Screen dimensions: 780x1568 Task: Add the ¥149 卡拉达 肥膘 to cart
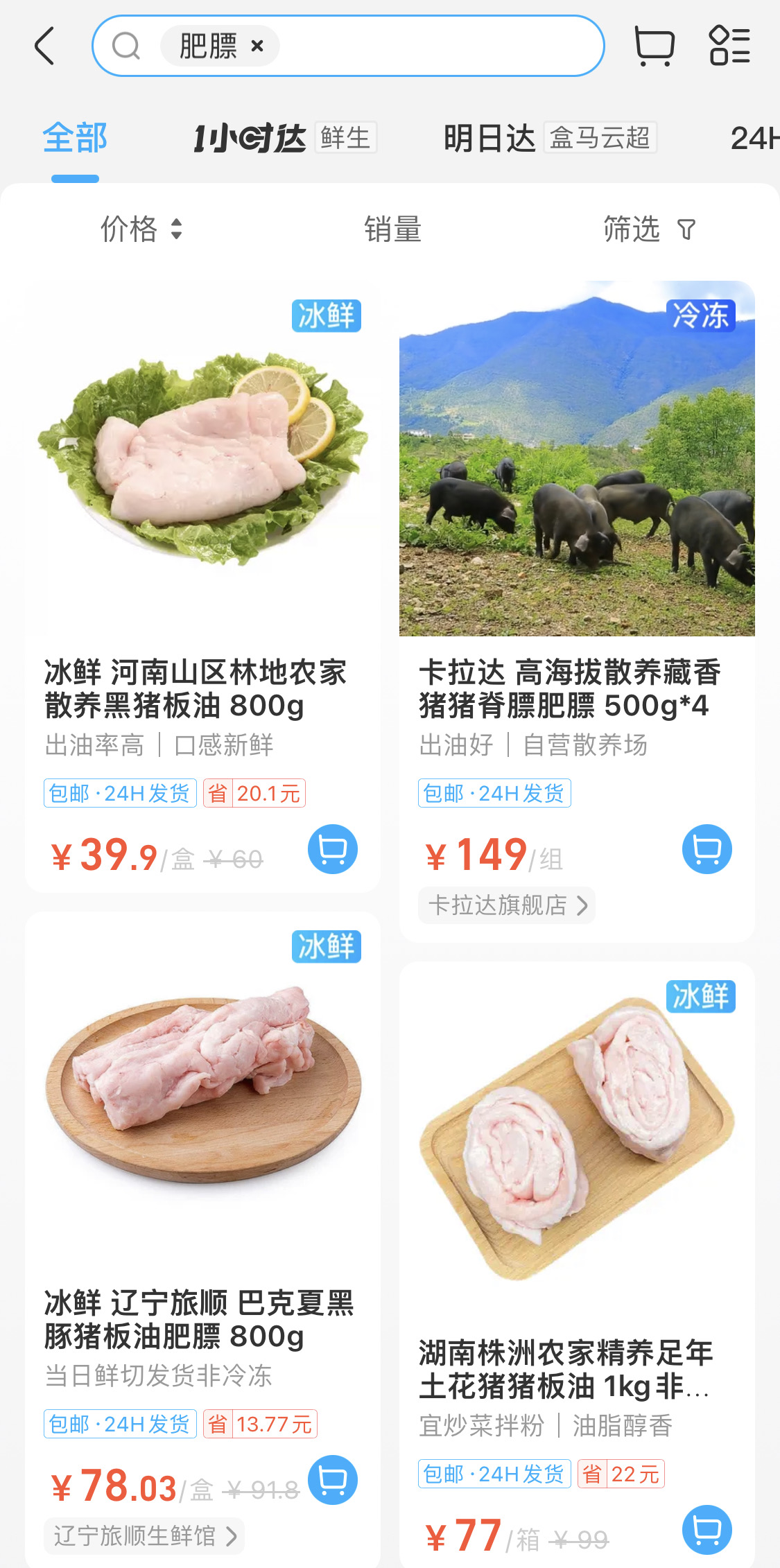click(707, 849)
